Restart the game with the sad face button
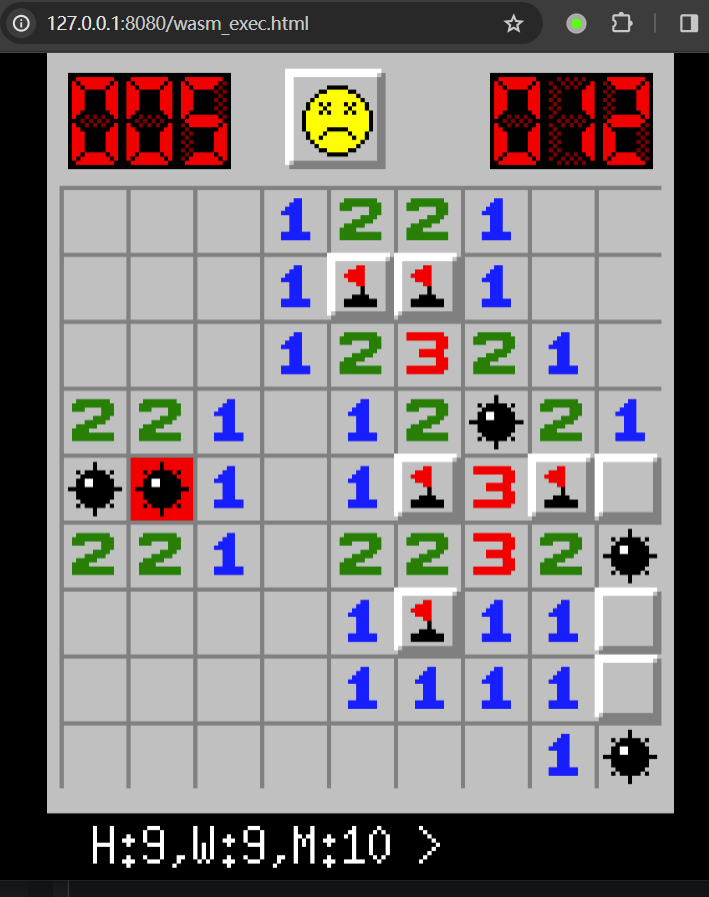The height and width of the screenshot is (897, 709). point(336,118)
